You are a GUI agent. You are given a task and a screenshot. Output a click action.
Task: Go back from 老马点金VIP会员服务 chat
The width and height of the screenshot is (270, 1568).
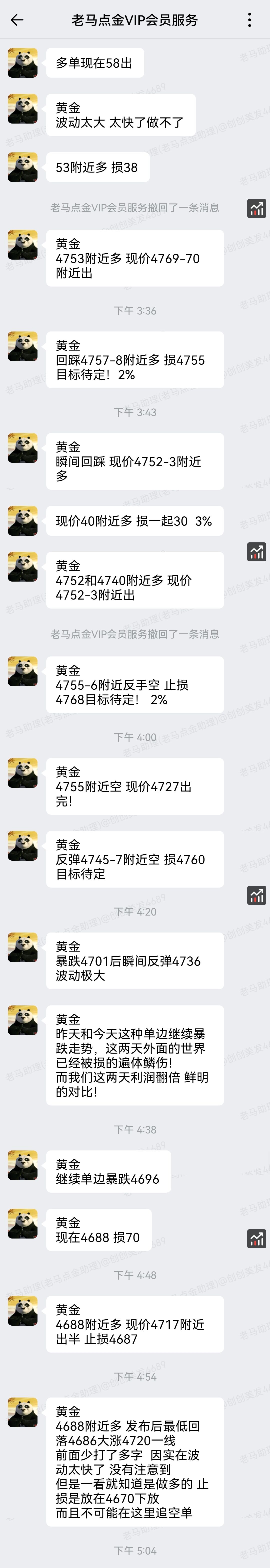(17, 20)
